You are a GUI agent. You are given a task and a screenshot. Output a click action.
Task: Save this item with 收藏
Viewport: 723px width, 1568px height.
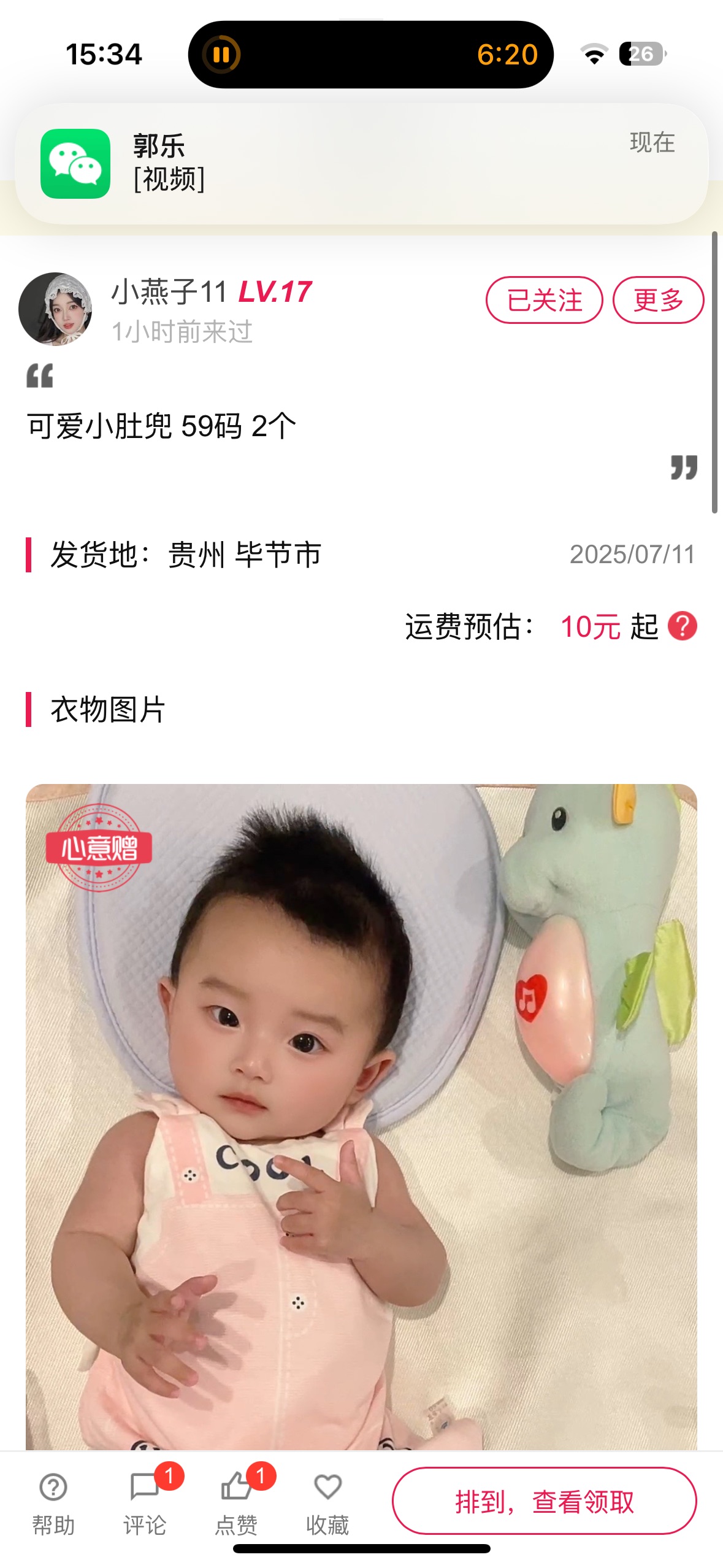(x=327, y=1501)
